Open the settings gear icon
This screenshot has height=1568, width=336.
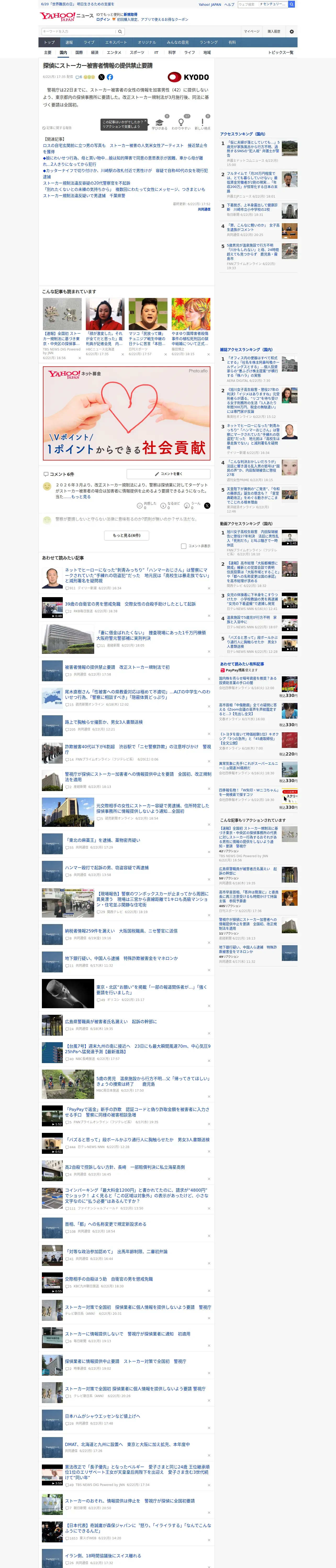tap(292, 31)
